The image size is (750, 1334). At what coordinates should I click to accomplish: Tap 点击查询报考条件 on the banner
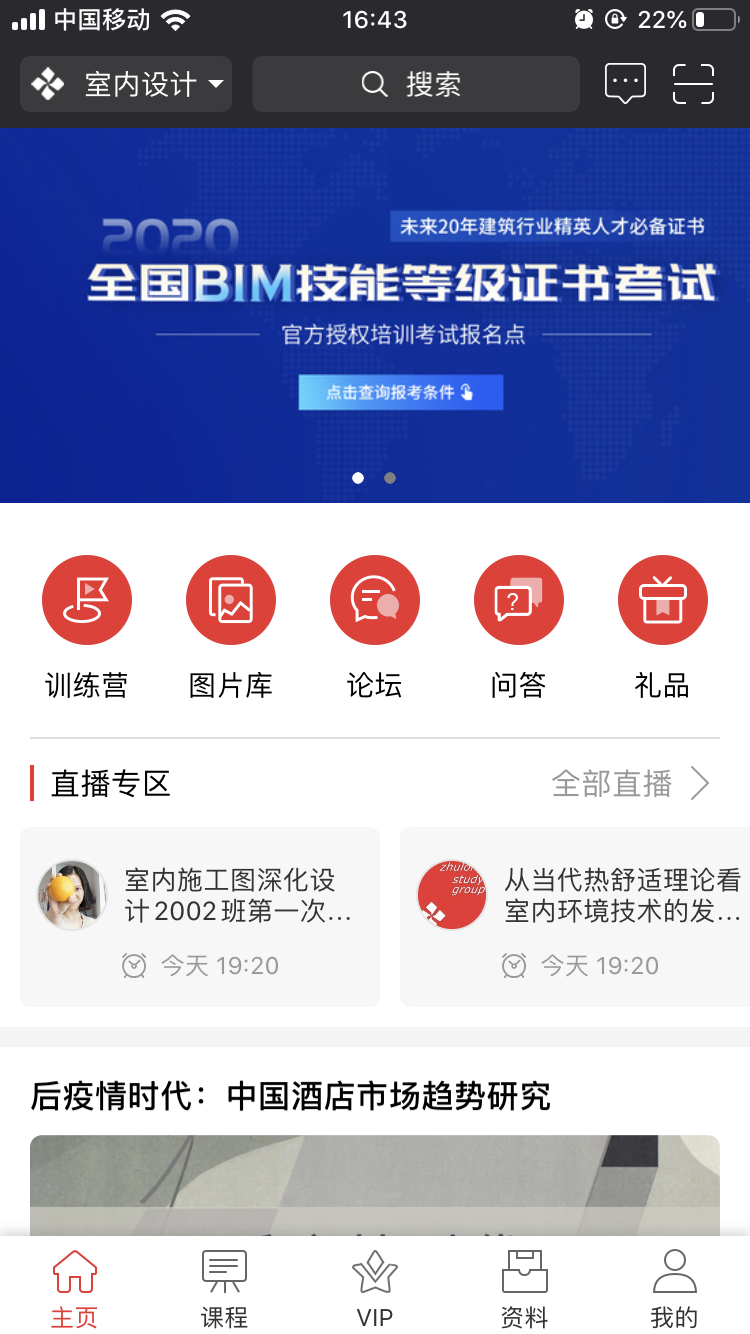coord(401,392)
